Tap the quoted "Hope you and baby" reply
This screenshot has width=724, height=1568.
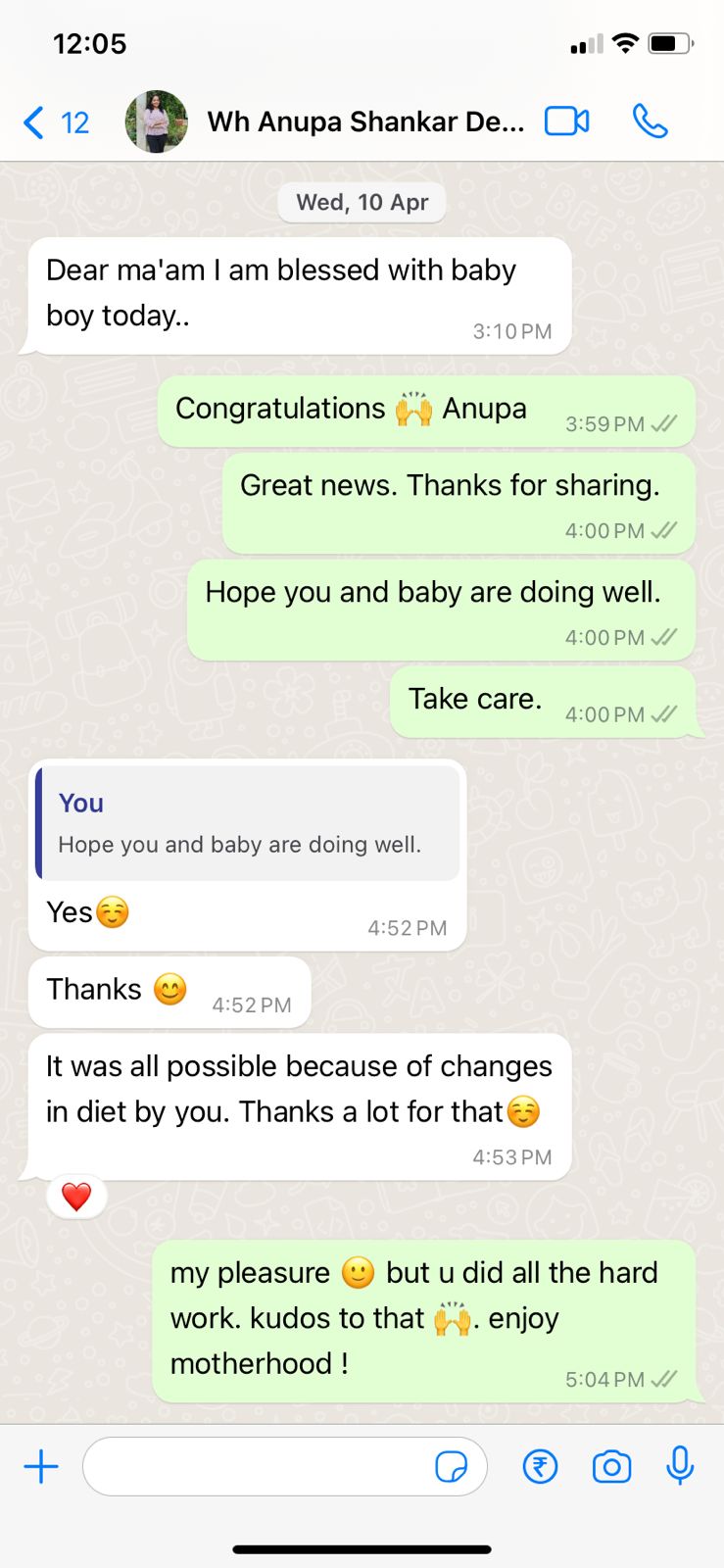pyautogui.click(x=248, y=823)
